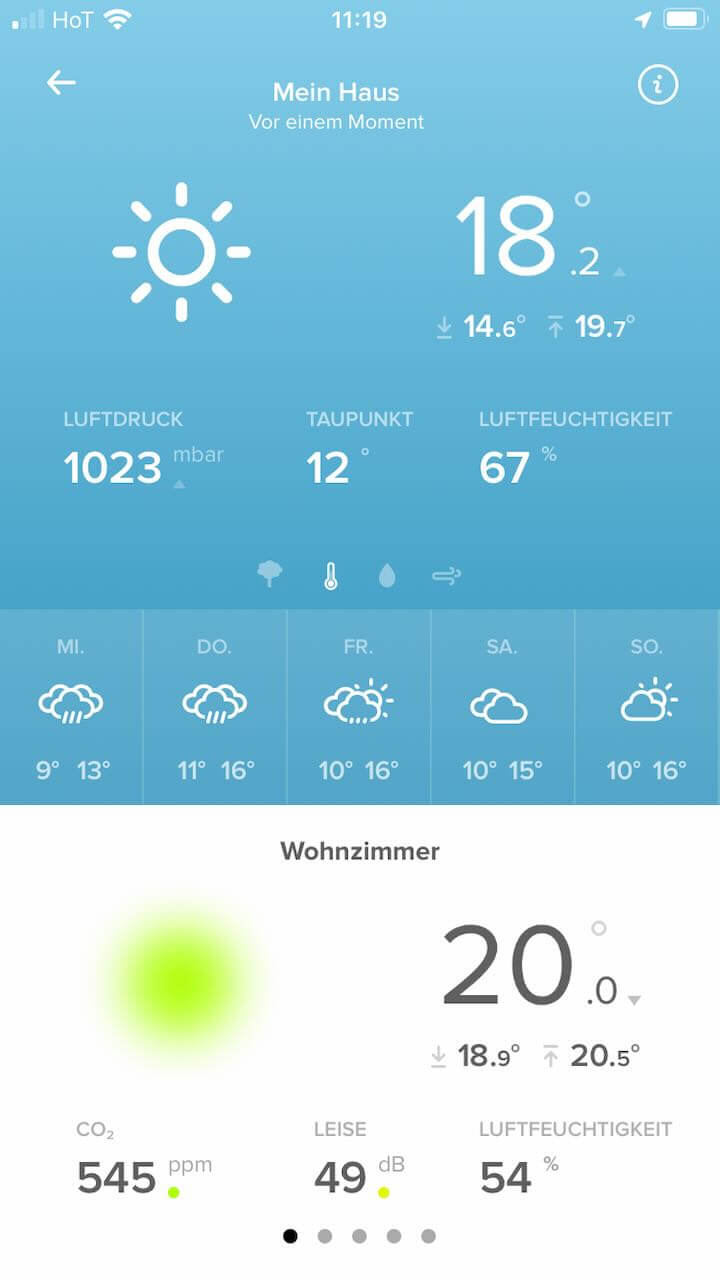Switch to the wind view
The height and width of the screenshot is (1280, 720).
446,575
